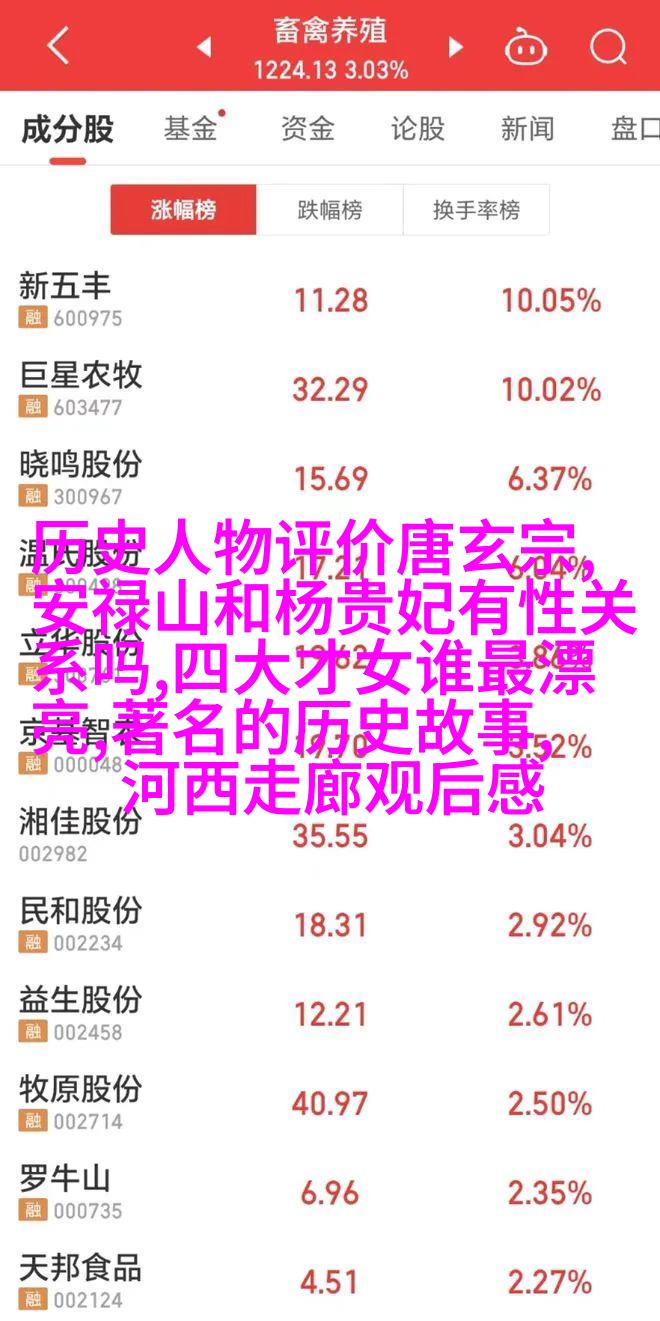Open stock 湘佳股份 002982
Screen dimensions: 660x1321
330,835
